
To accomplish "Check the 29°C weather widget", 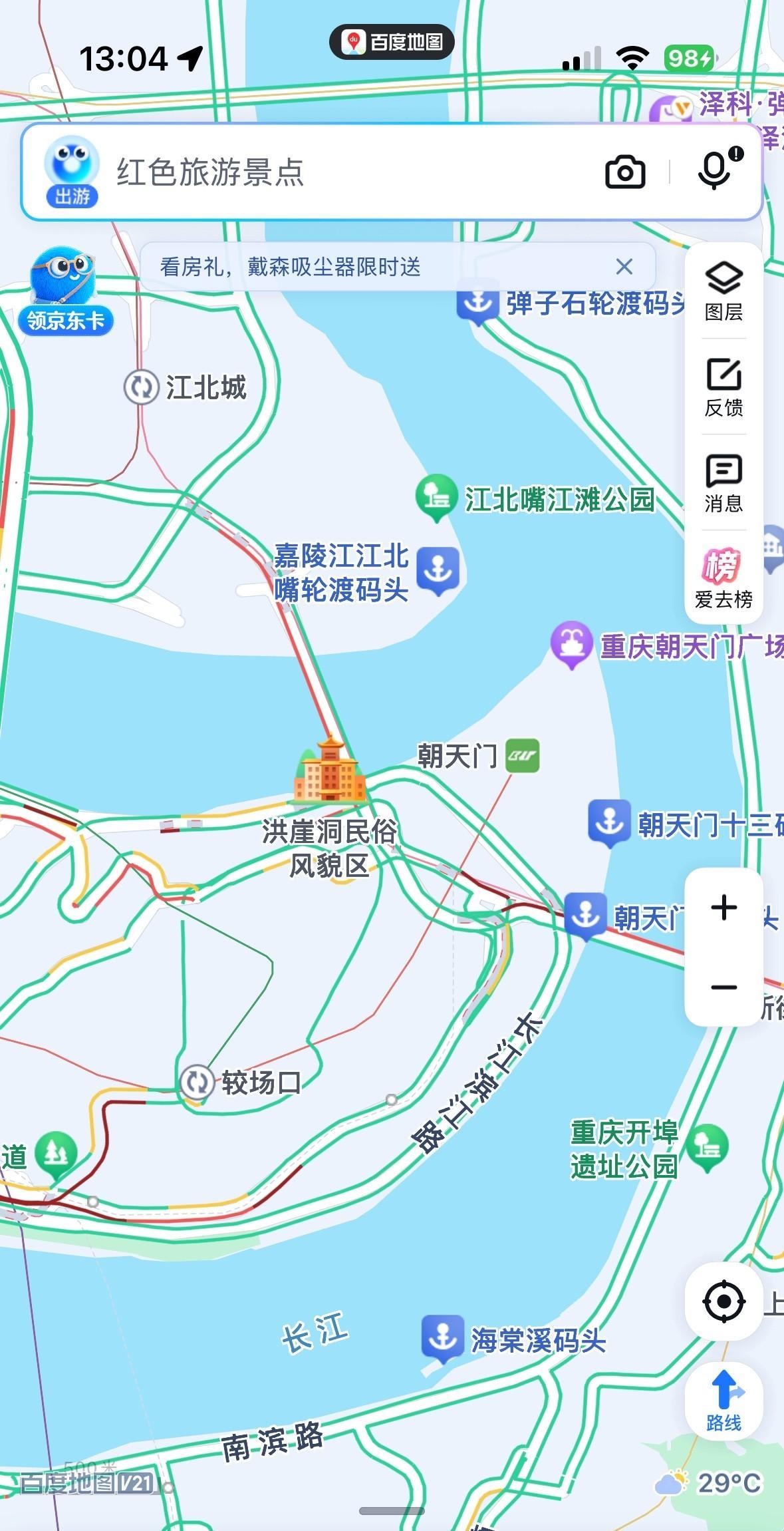I will 708,1483.
